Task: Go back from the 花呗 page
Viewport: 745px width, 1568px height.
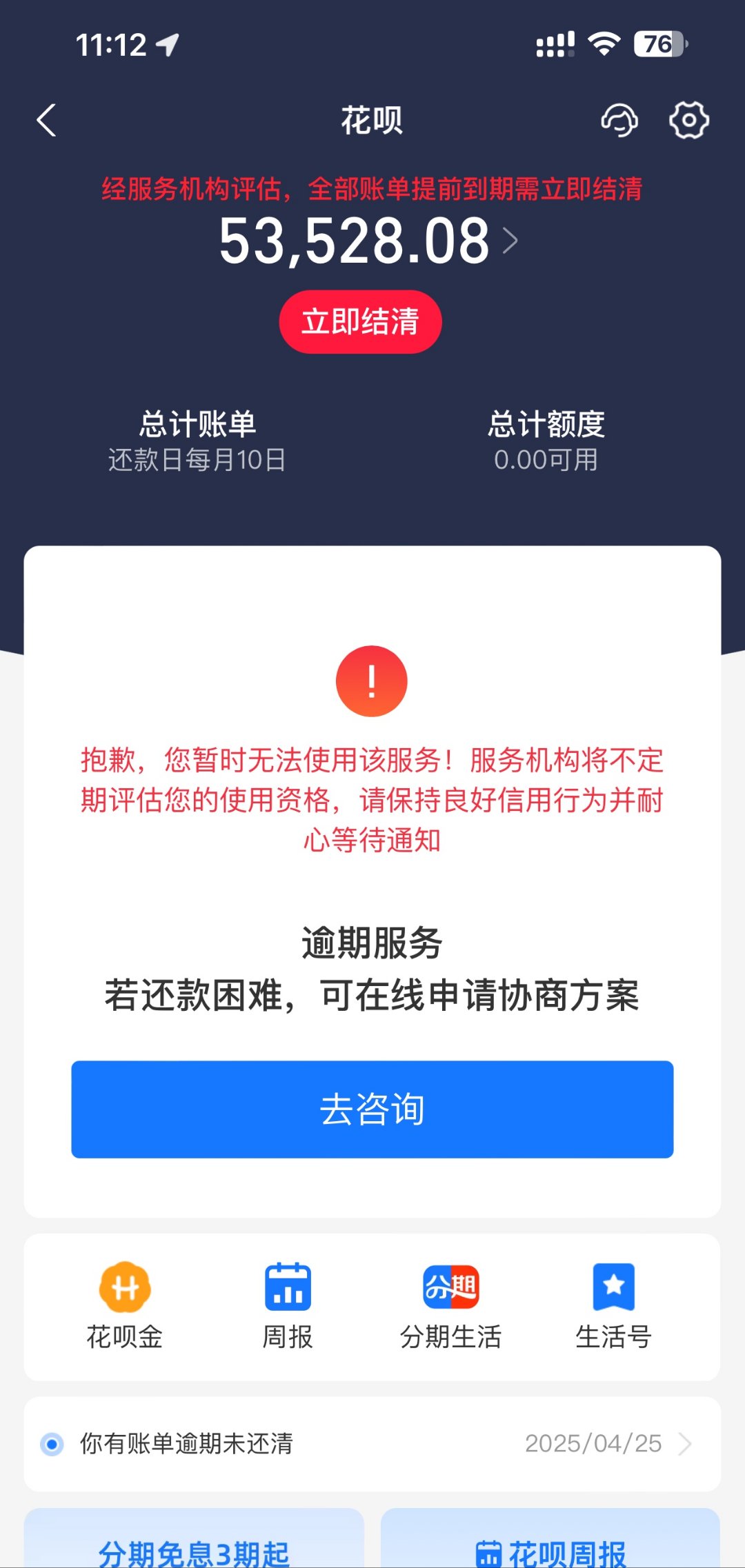Action: 46,121
